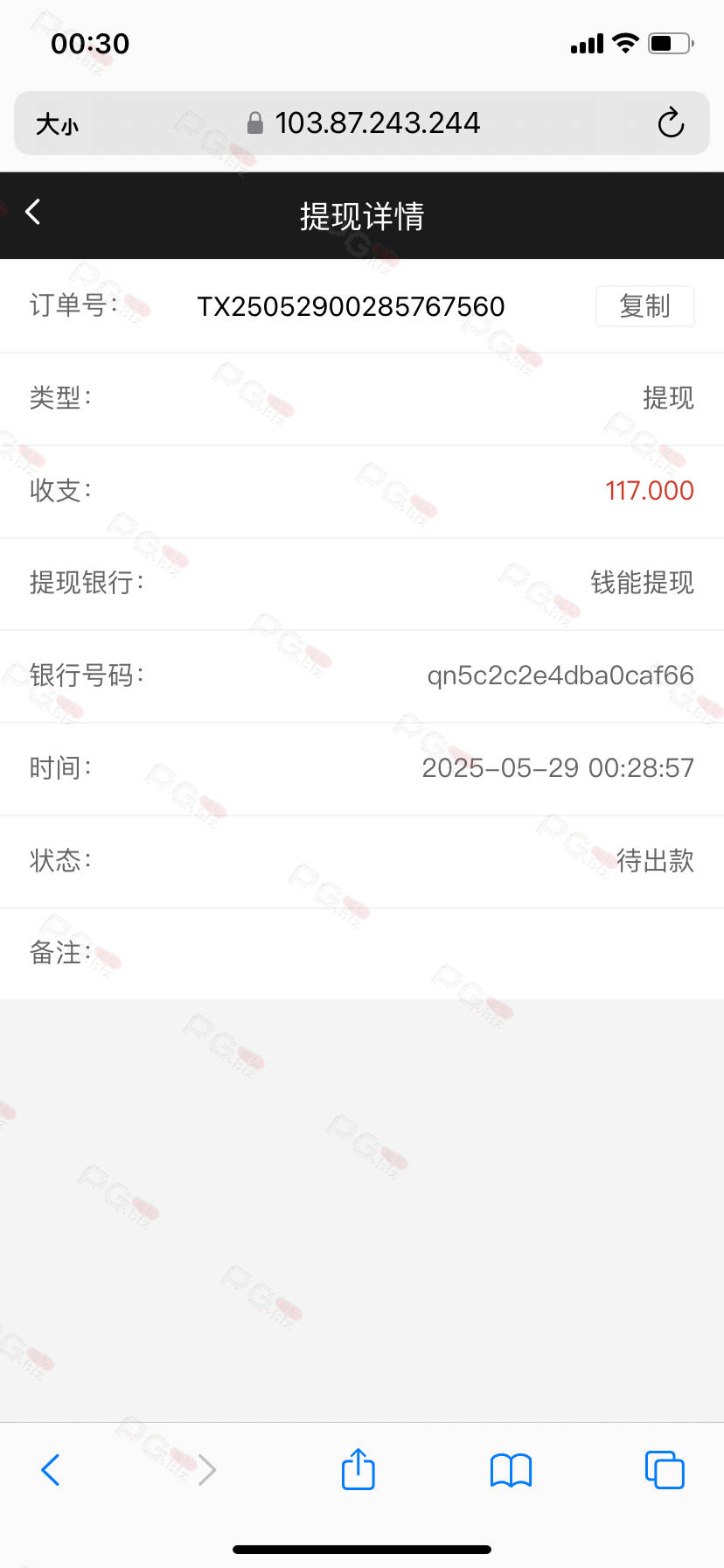Go back in Safari's bottom toolbar
The width and height of the screenshot is (724, 1568).
51,1470
